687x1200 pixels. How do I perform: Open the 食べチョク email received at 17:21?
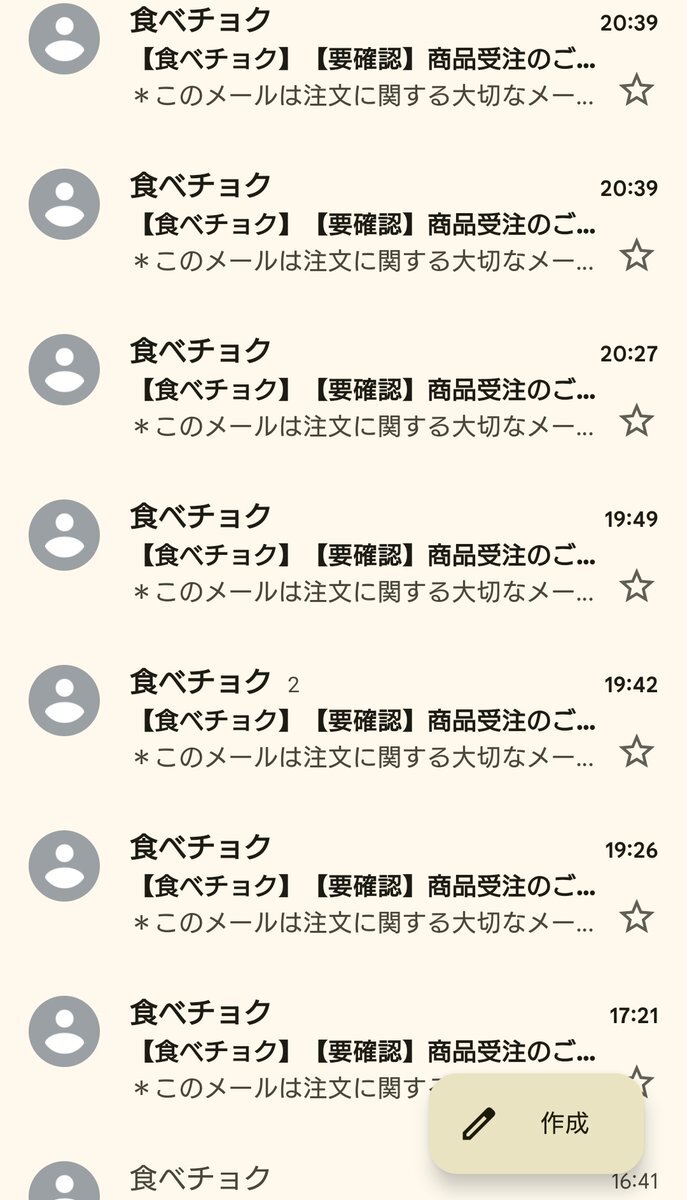point(343,1049)
